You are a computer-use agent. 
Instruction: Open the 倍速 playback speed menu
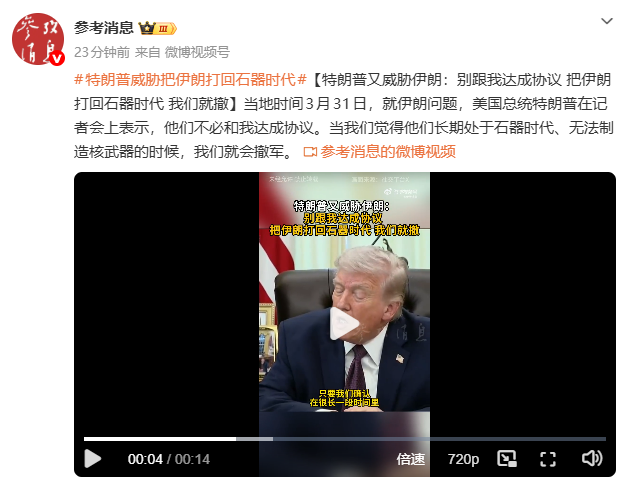410,459
